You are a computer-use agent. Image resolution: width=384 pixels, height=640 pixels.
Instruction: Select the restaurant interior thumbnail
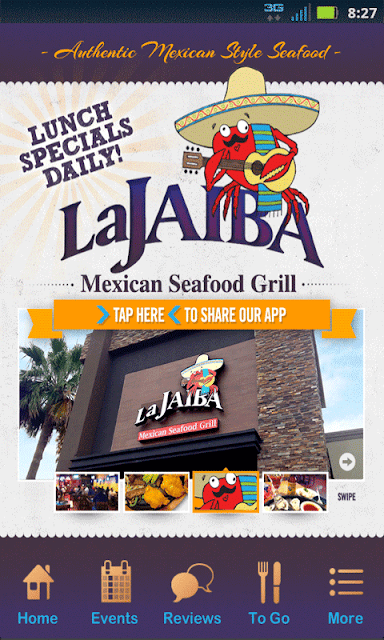pos(87,492)
